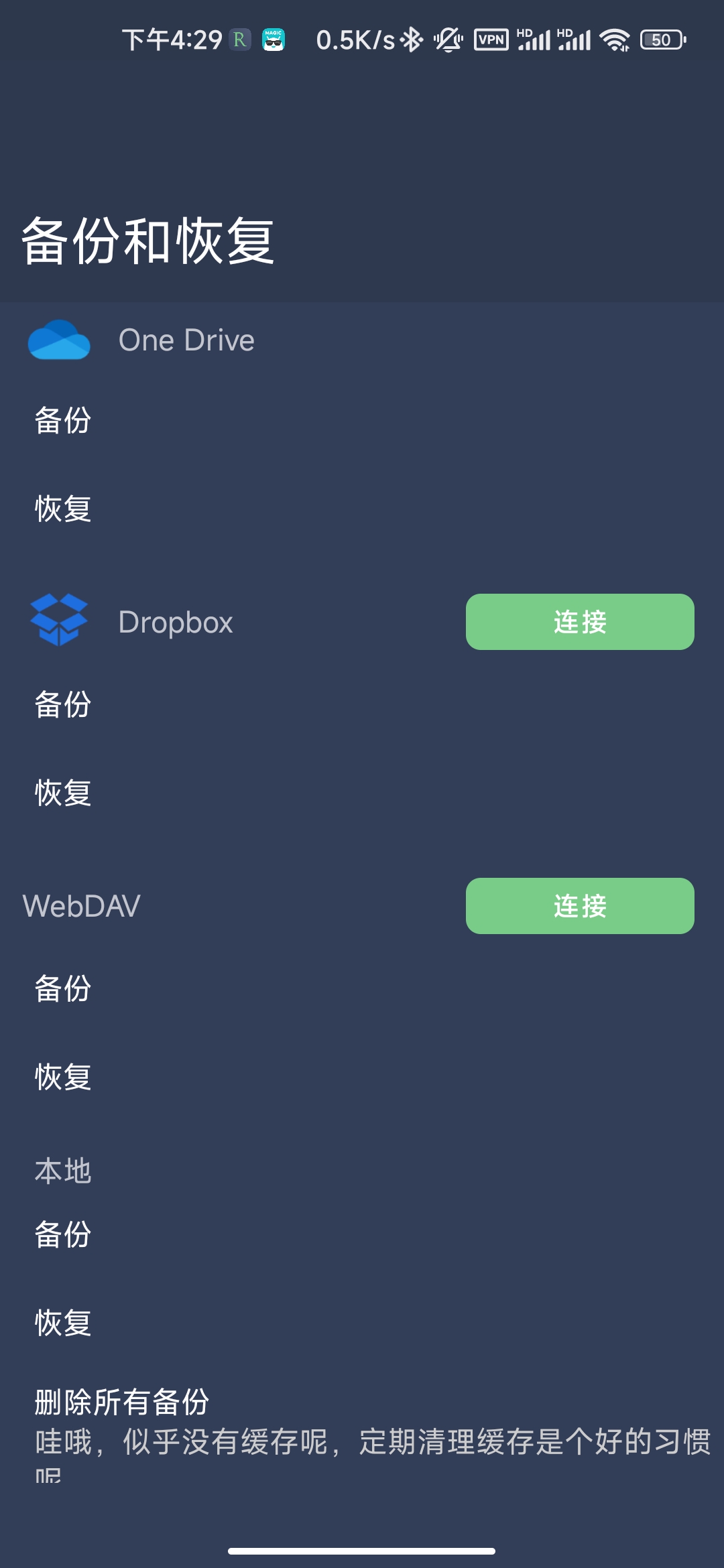Image resolution: width=724 pixels, height=1568 pixels.
Task: Restore from 本地 using 恢复
Action: (x=63, y=1323)
